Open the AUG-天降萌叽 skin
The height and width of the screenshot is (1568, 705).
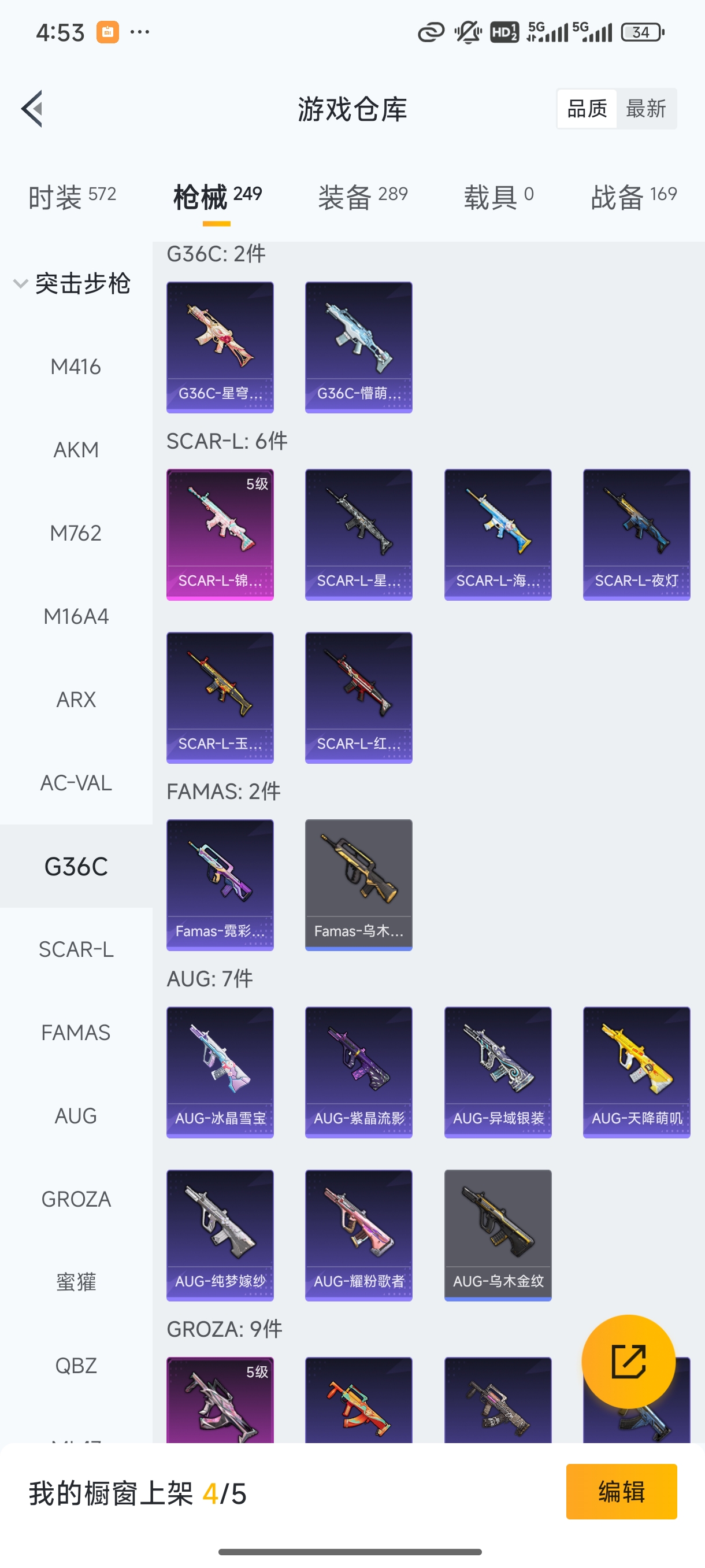[x=636, y=1072]
